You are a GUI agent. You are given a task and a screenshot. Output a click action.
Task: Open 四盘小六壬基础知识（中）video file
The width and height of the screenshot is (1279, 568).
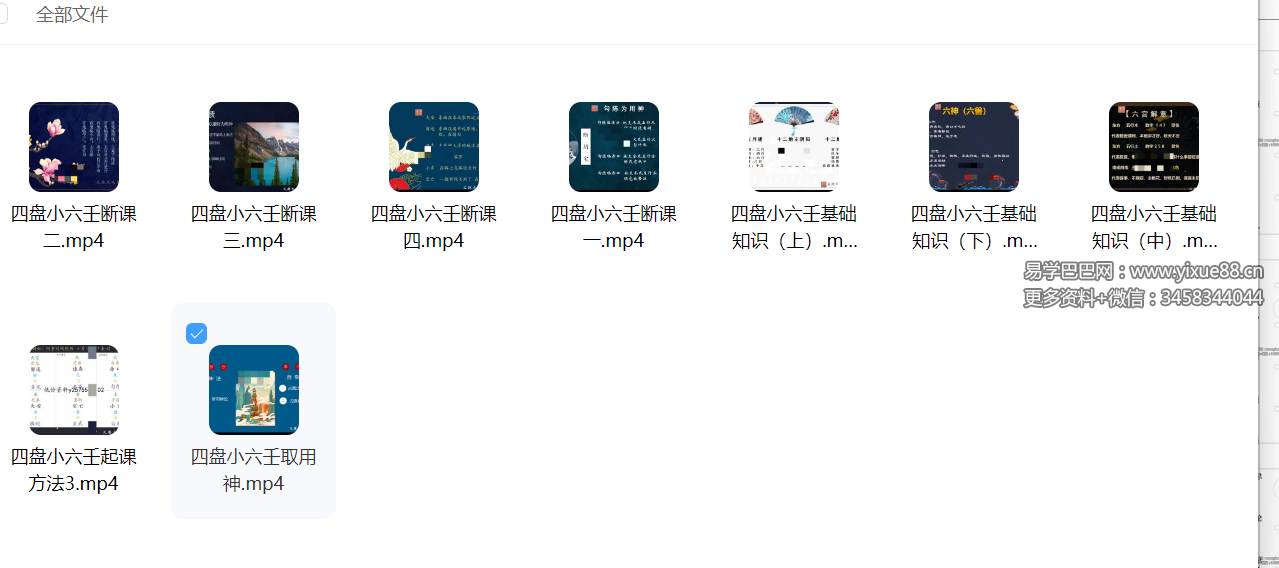[1154, 147]
